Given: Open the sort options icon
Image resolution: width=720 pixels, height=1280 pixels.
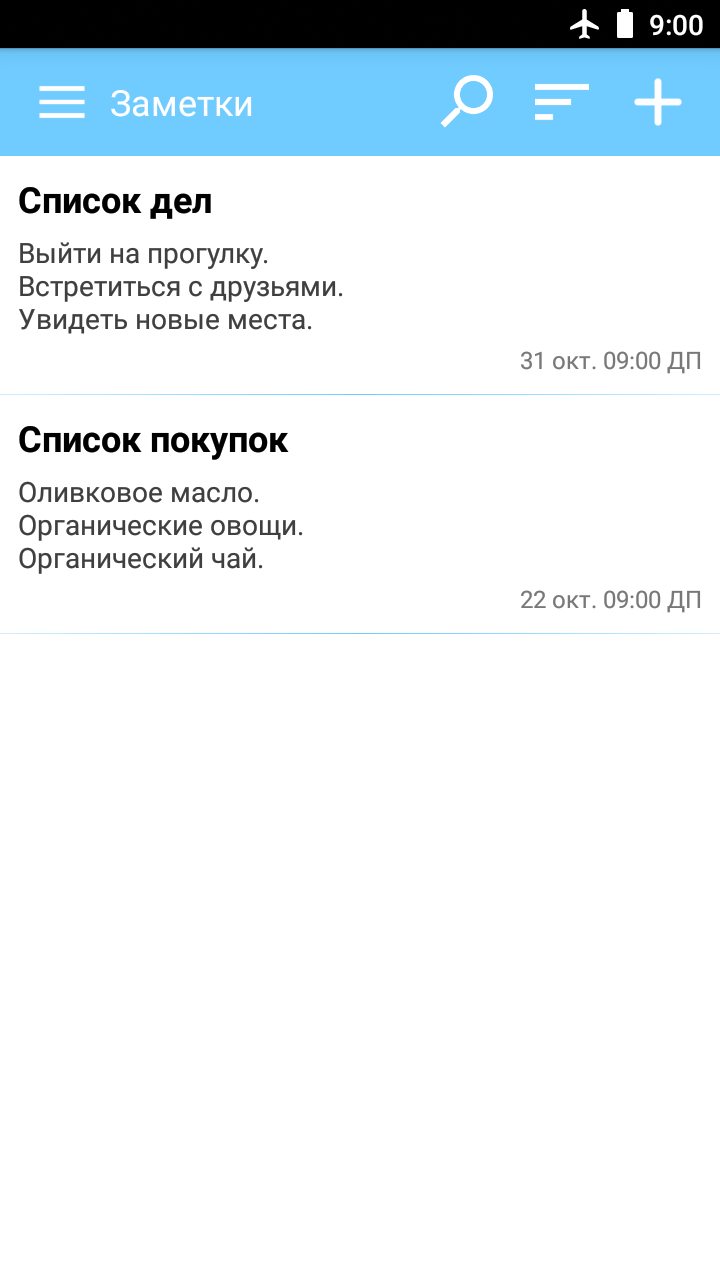Looking at the screenshot, I should (562, 103).
